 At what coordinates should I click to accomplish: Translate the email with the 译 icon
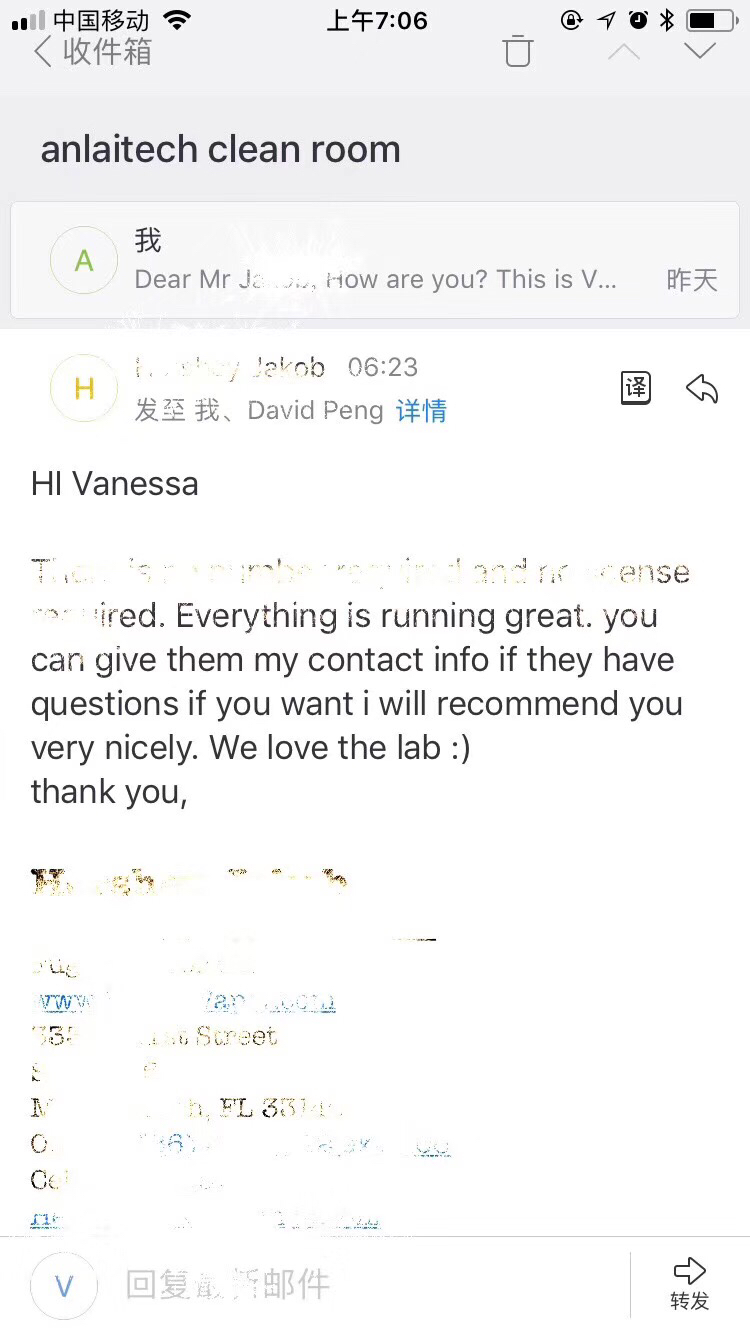[636, 388]
